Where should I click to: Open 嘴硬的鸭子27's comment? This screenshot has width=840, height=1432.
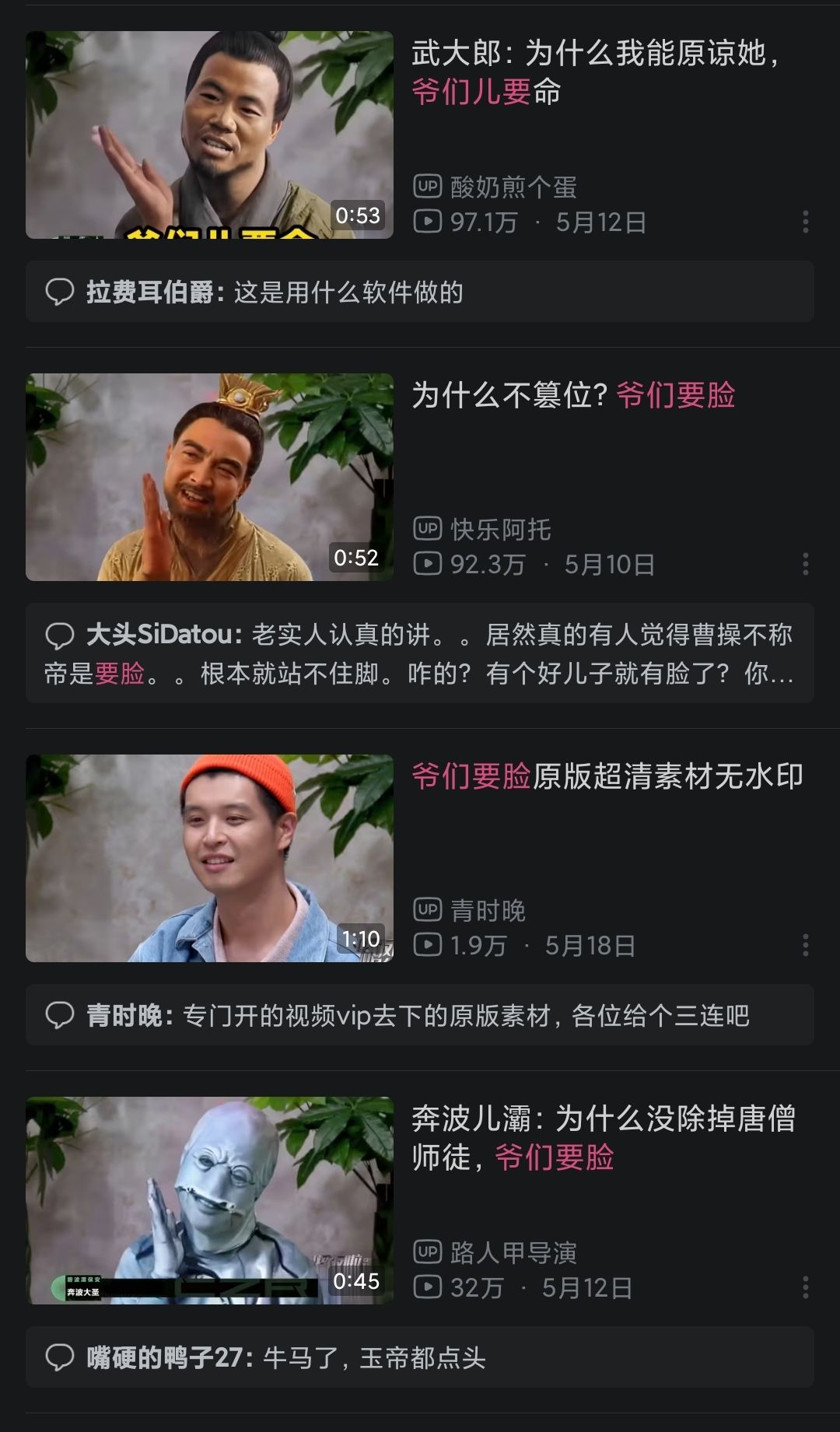tap(420, 1357)
